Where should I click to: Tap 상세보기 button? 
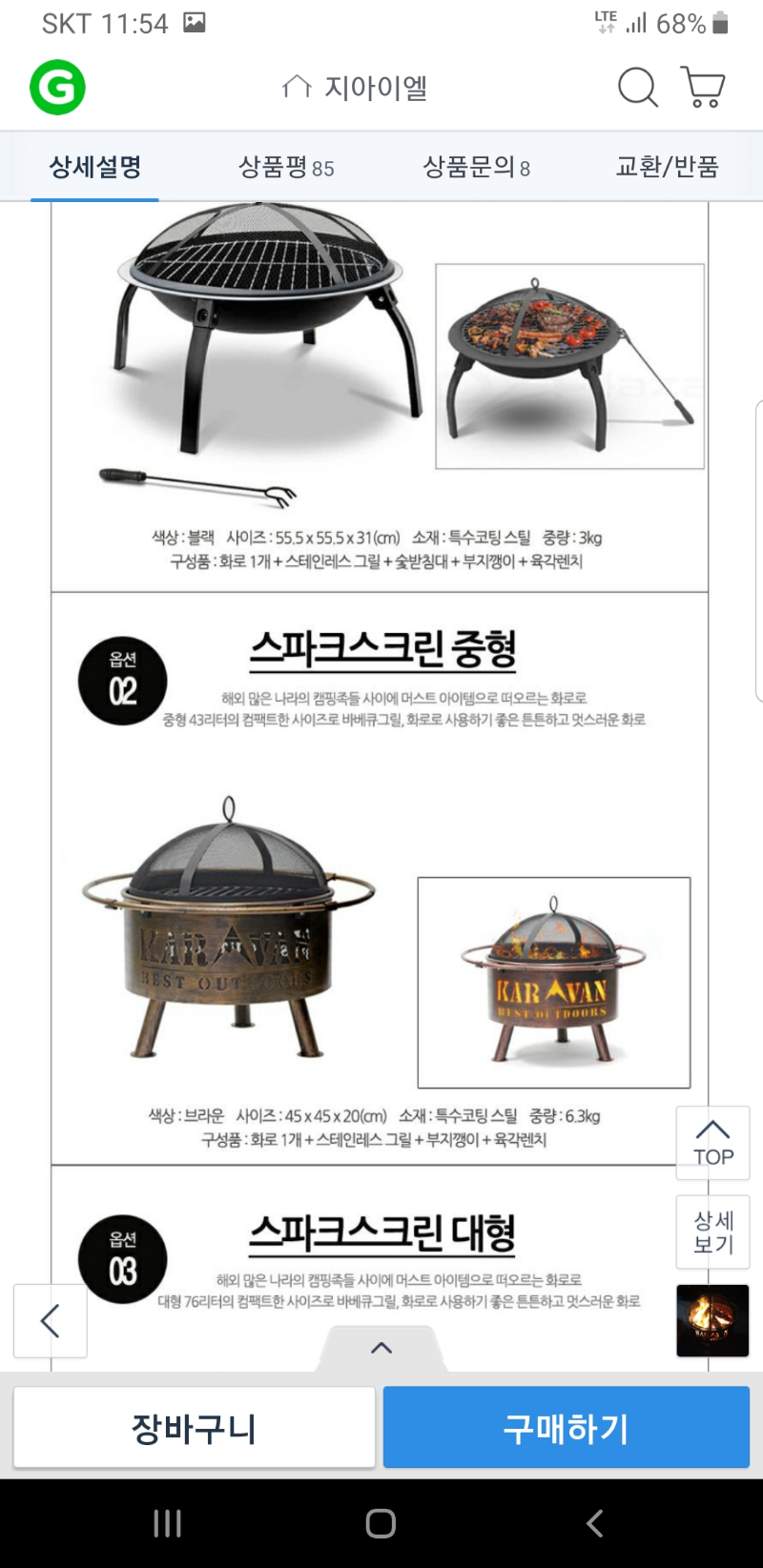tap(712, 1232)
